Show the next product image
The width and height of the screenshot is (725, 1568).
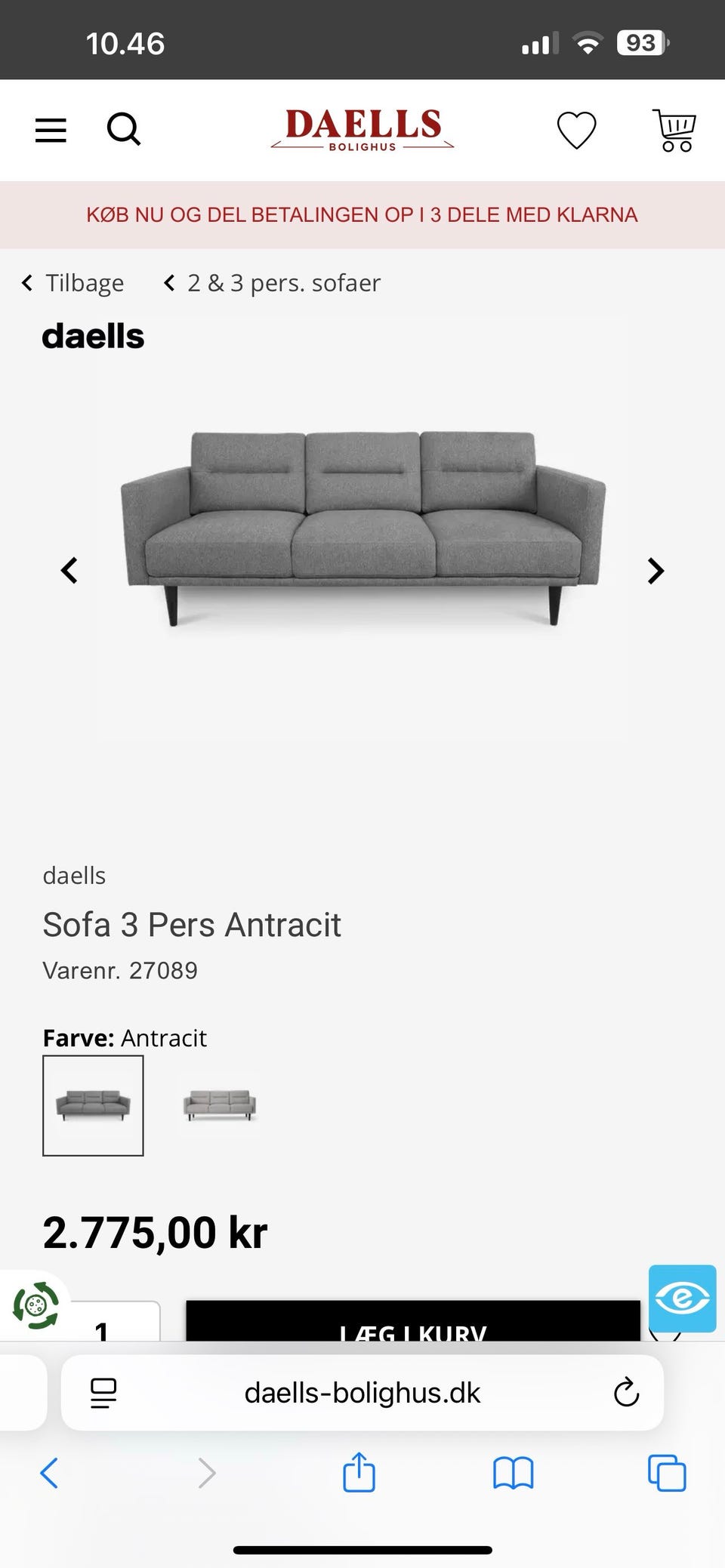(x=656, y=571)
